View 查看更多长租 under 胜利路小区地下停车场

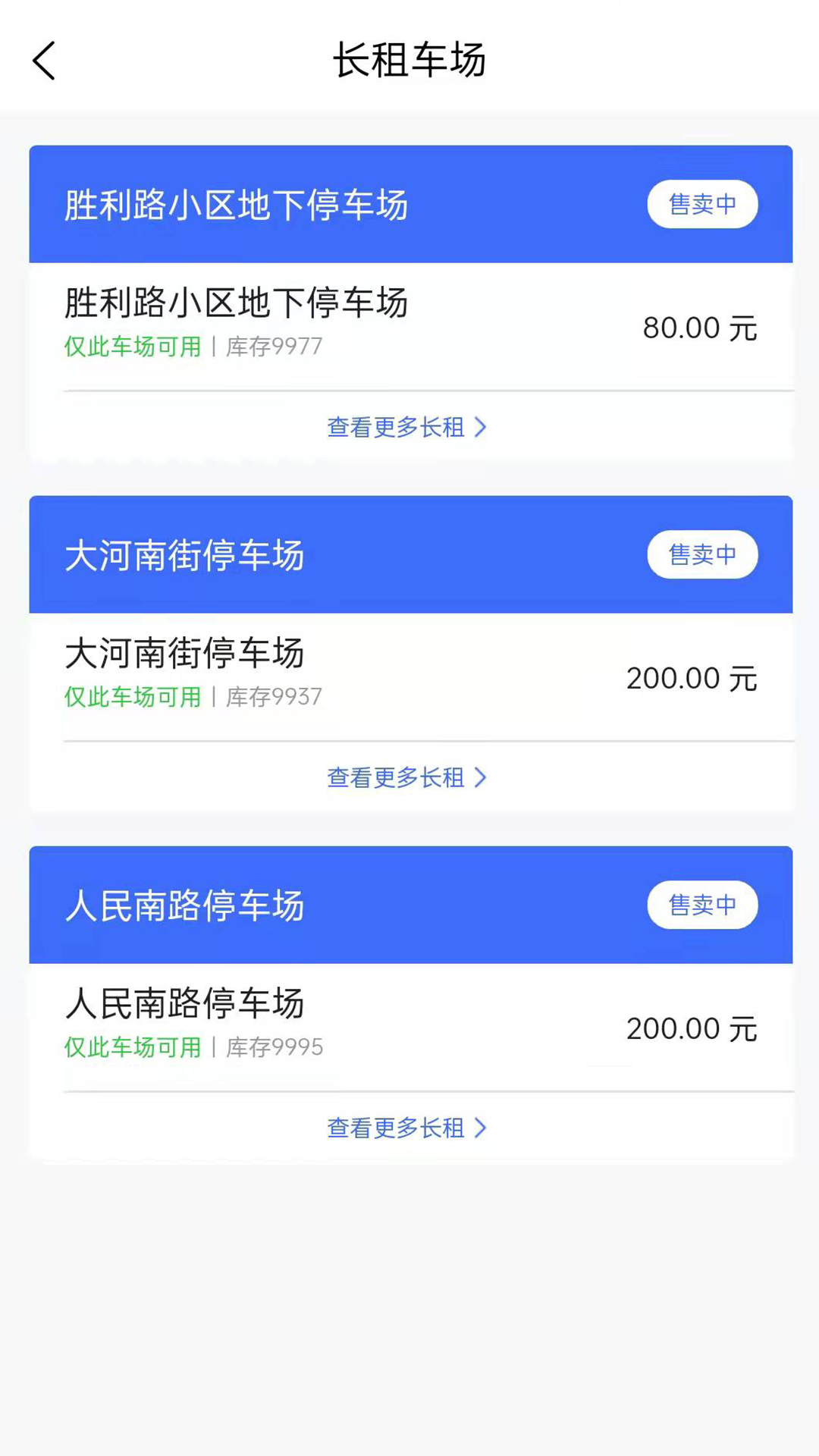[406, 428]
